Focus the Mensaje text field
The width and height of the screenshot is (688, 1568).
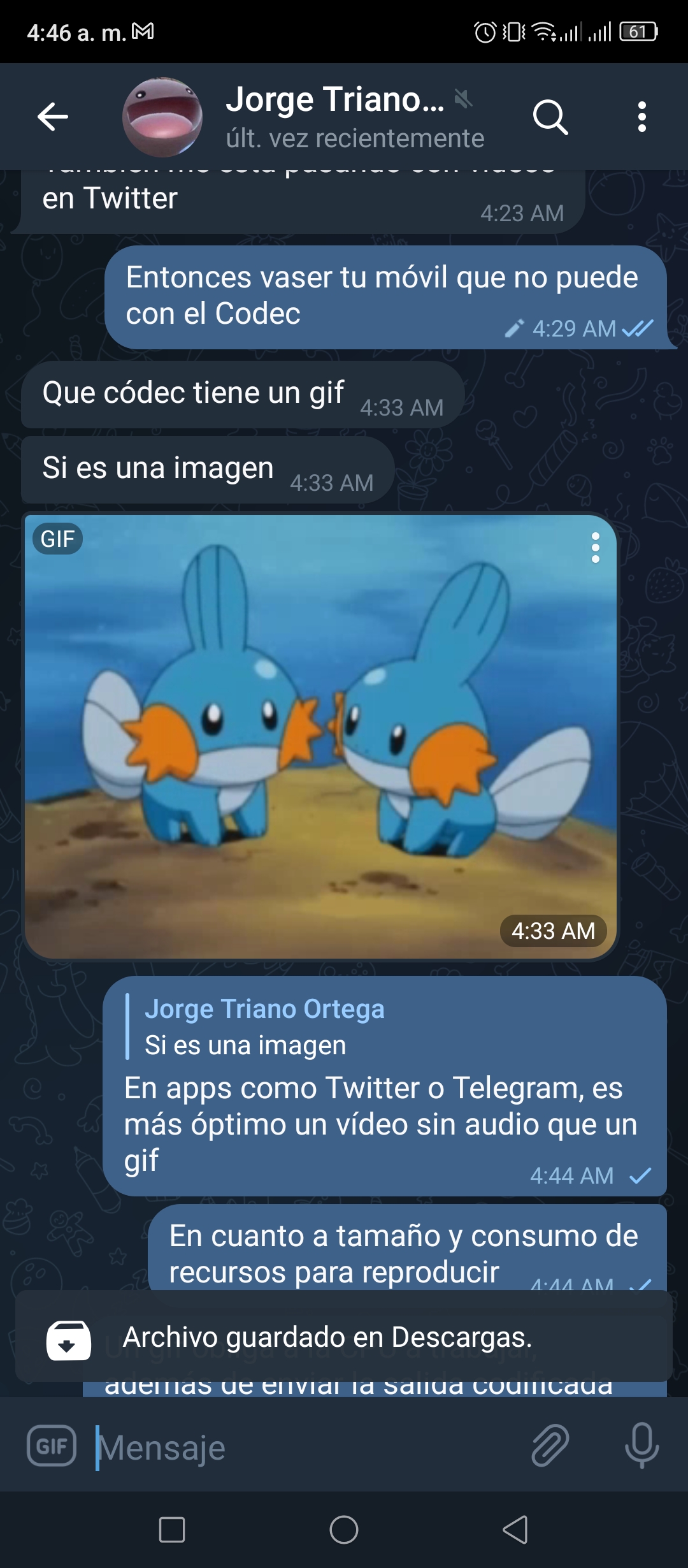pos(306,1447)
